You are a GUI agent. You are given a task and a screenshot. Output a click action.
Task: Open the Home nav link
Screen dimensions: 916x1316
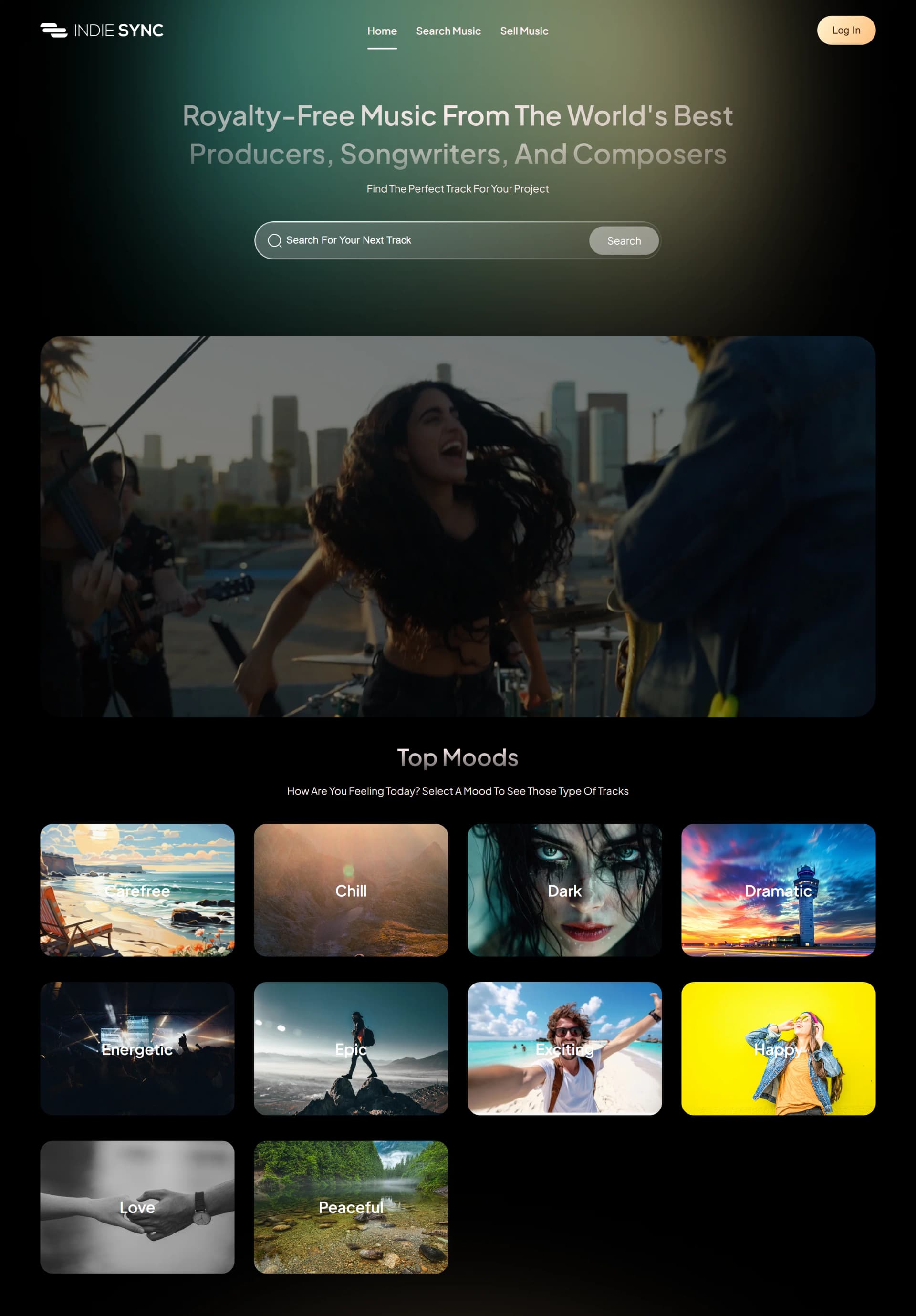(382, 31)
